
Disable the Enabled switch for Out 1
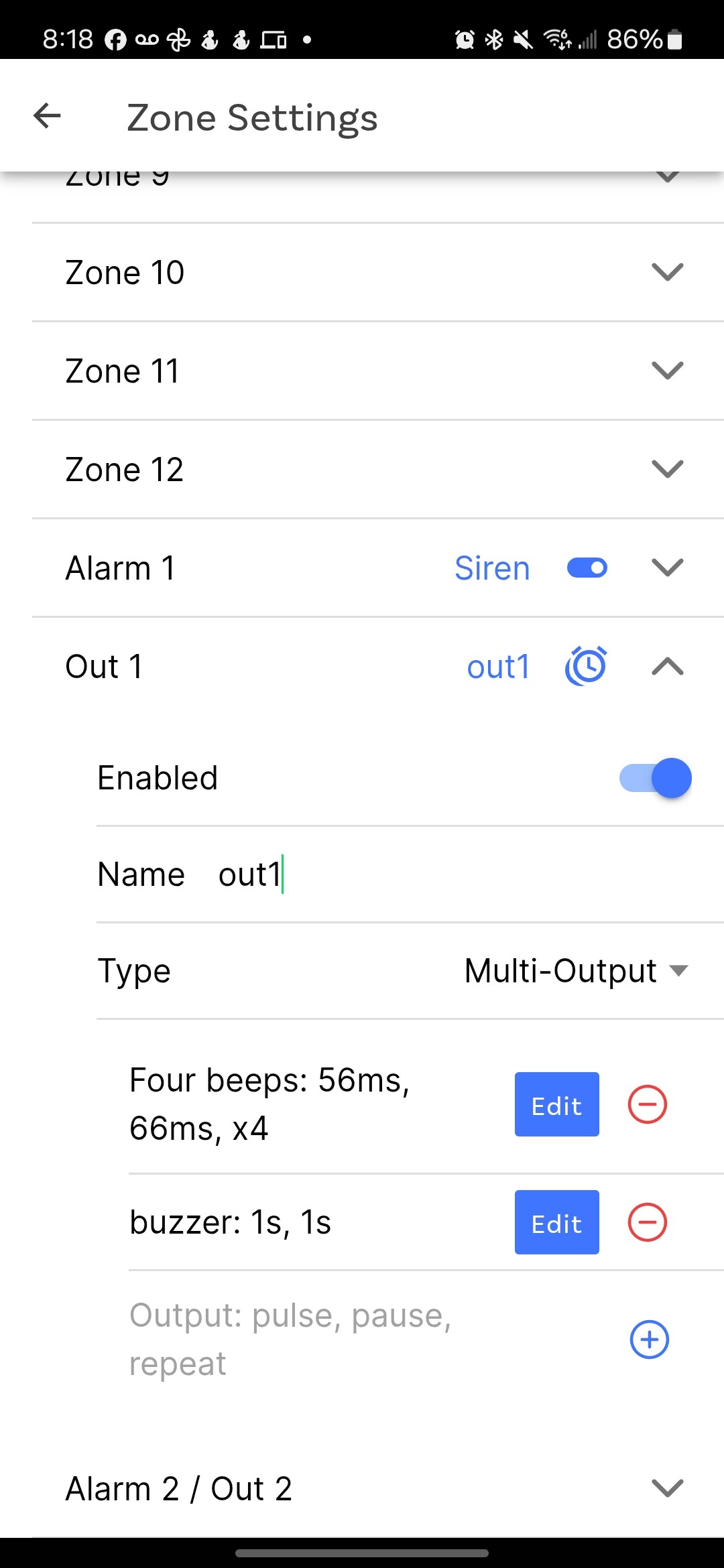(x=656, y=778)
